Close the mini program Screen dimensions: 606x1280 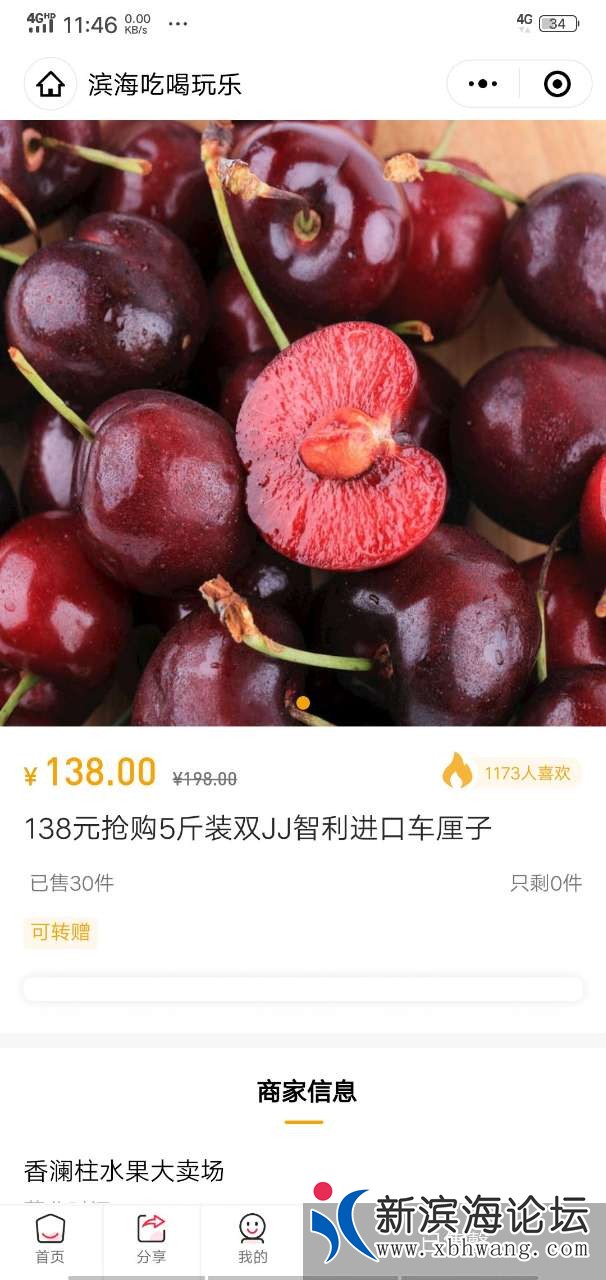557,84
